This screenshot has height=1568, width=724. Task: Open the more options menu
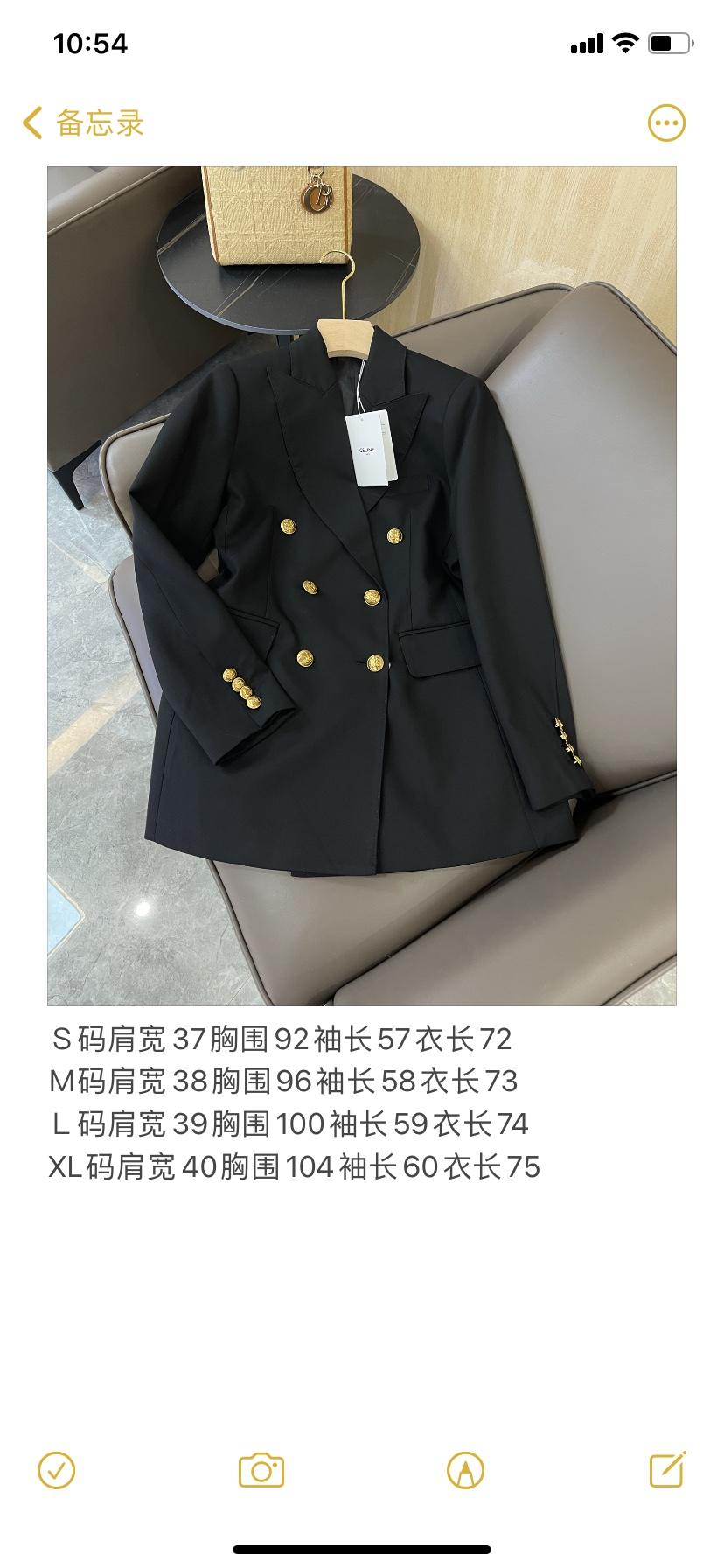click(x=666, y=123)
